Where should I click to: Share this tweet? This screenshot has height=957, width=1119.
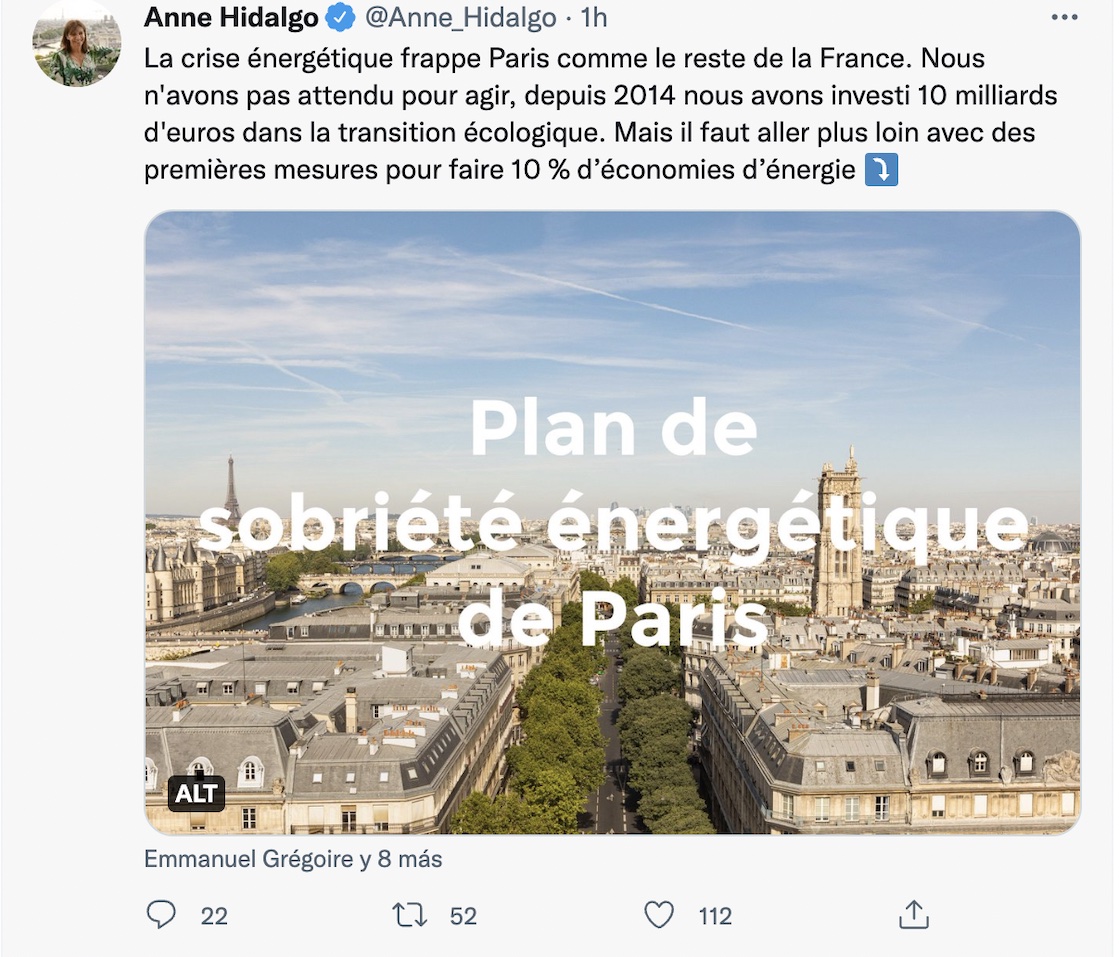(x=914, y=914)
